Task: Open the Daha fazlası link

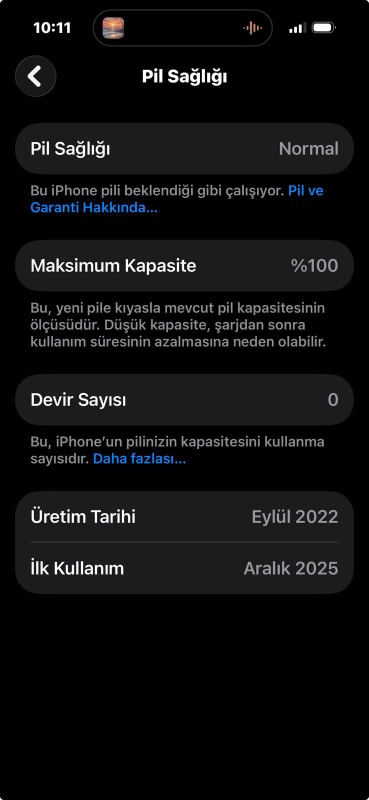Action: click(x=139, y=459)
